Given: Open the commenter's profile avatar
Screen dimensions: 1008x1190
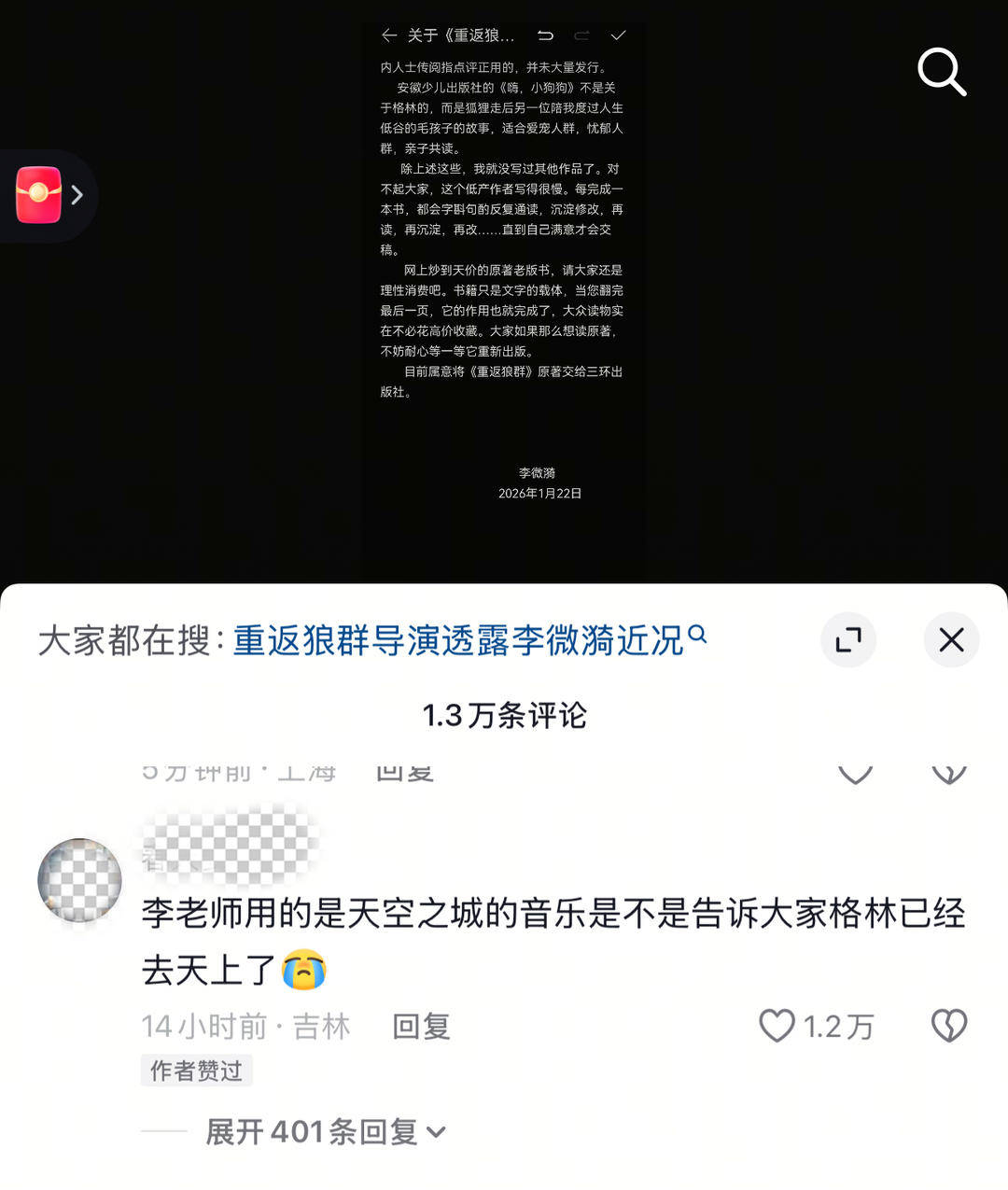Looking at the screenshot, I should (79, 880).
